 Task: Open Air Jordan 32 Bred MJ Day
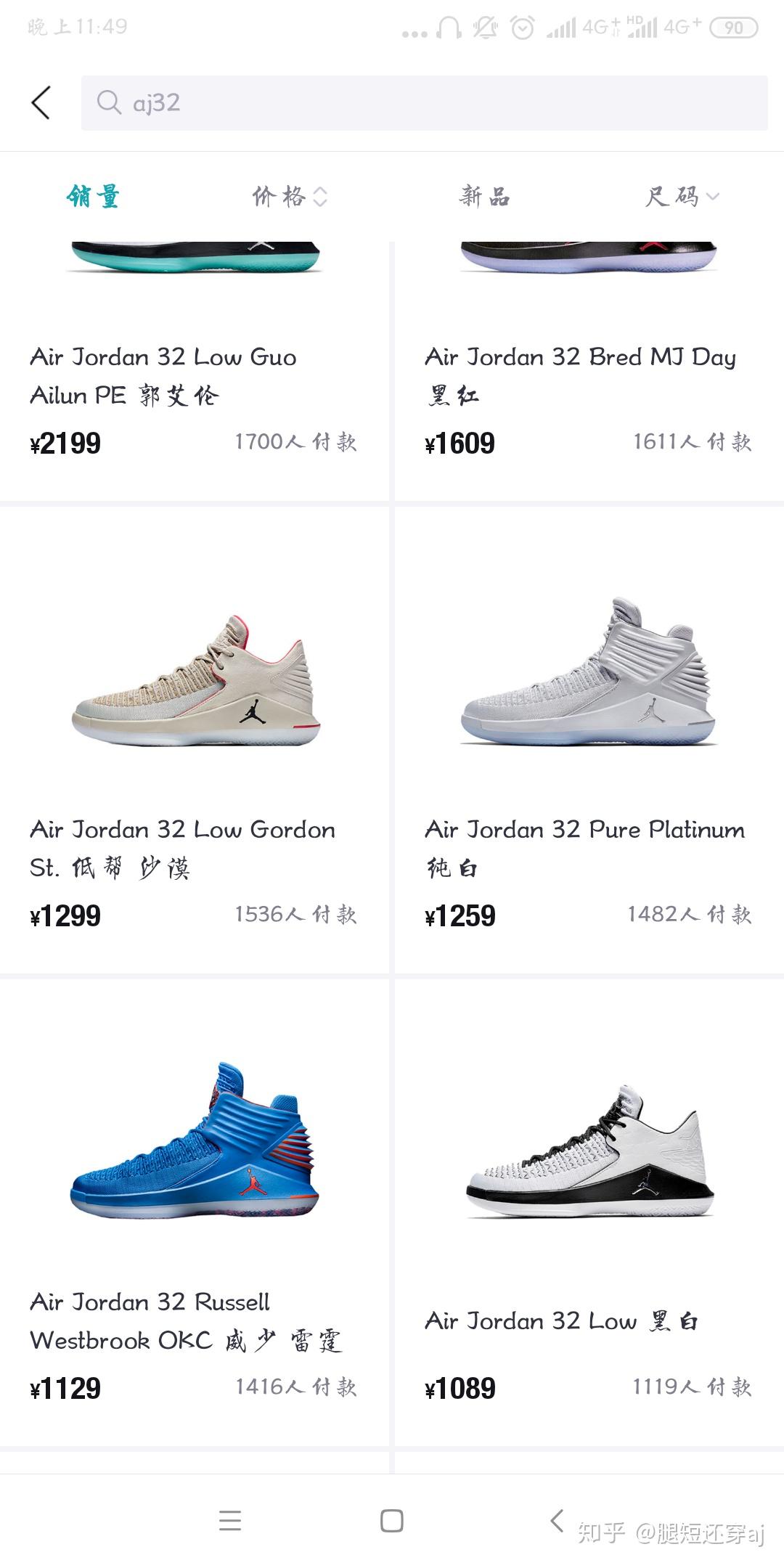(588, 376)
